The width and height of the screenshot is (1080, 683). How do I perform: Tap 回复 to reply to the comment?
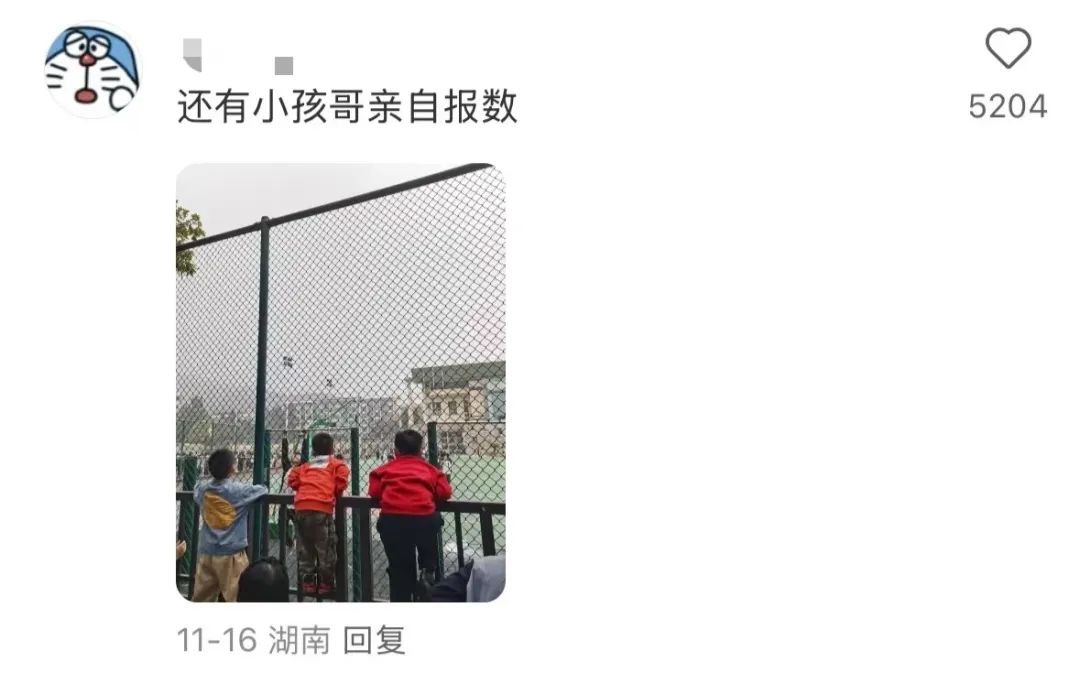pyautogui.click(x=374, y=640)
